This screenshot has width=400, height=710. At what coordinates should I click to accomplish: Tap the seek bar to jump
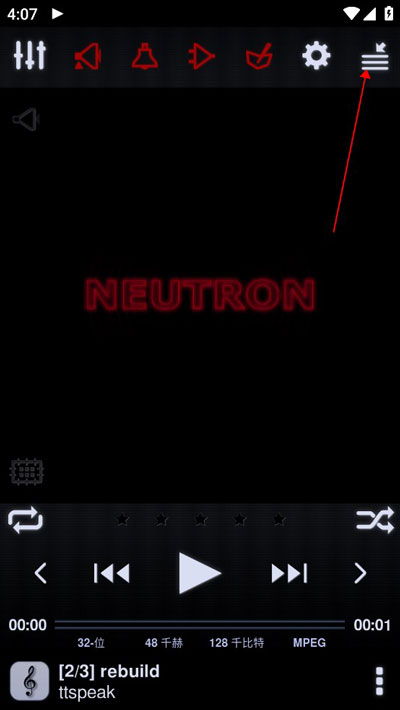(x=200, y=625)
